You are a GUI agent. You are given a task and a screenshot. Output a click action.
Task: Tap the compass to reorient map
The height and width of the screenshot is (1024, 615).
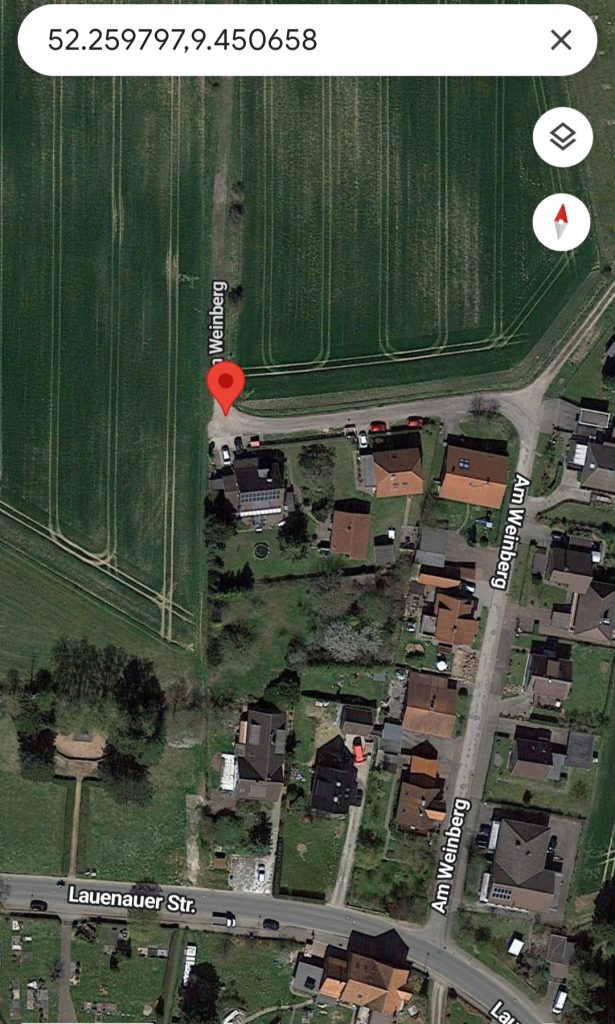561,222
